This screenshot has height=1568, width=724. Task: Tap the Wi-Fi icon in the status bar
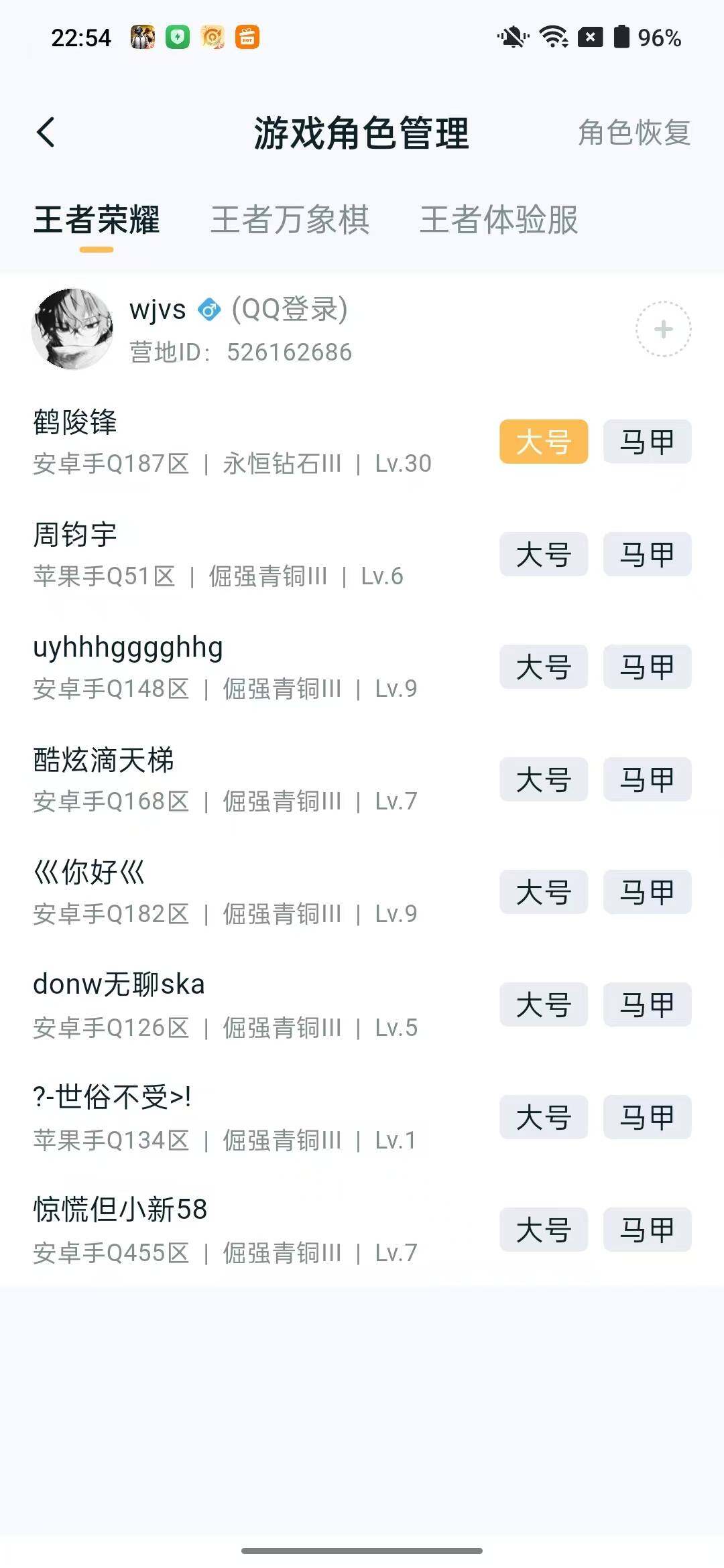tap(552, 38)
